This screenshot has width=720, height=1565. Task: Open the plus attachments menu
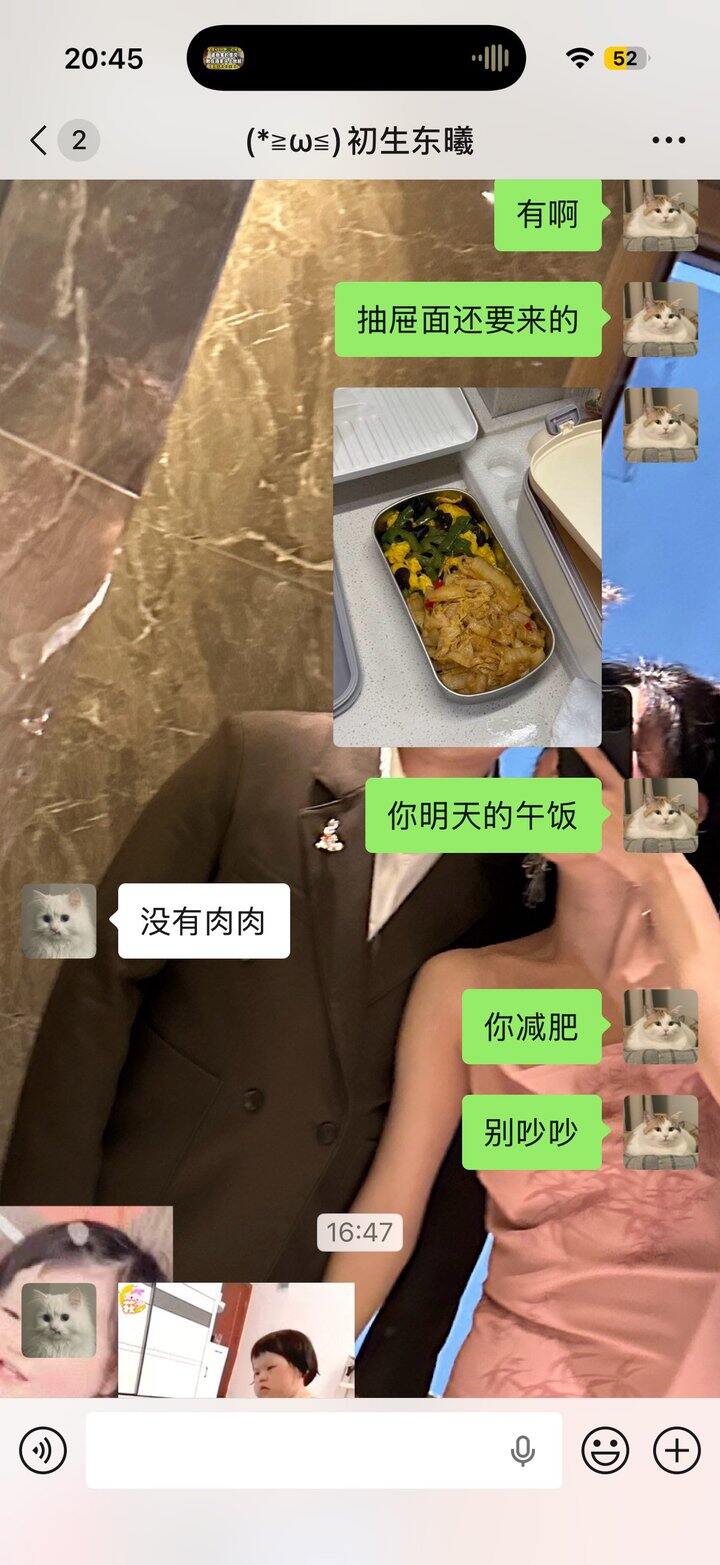coord(677,1450)
